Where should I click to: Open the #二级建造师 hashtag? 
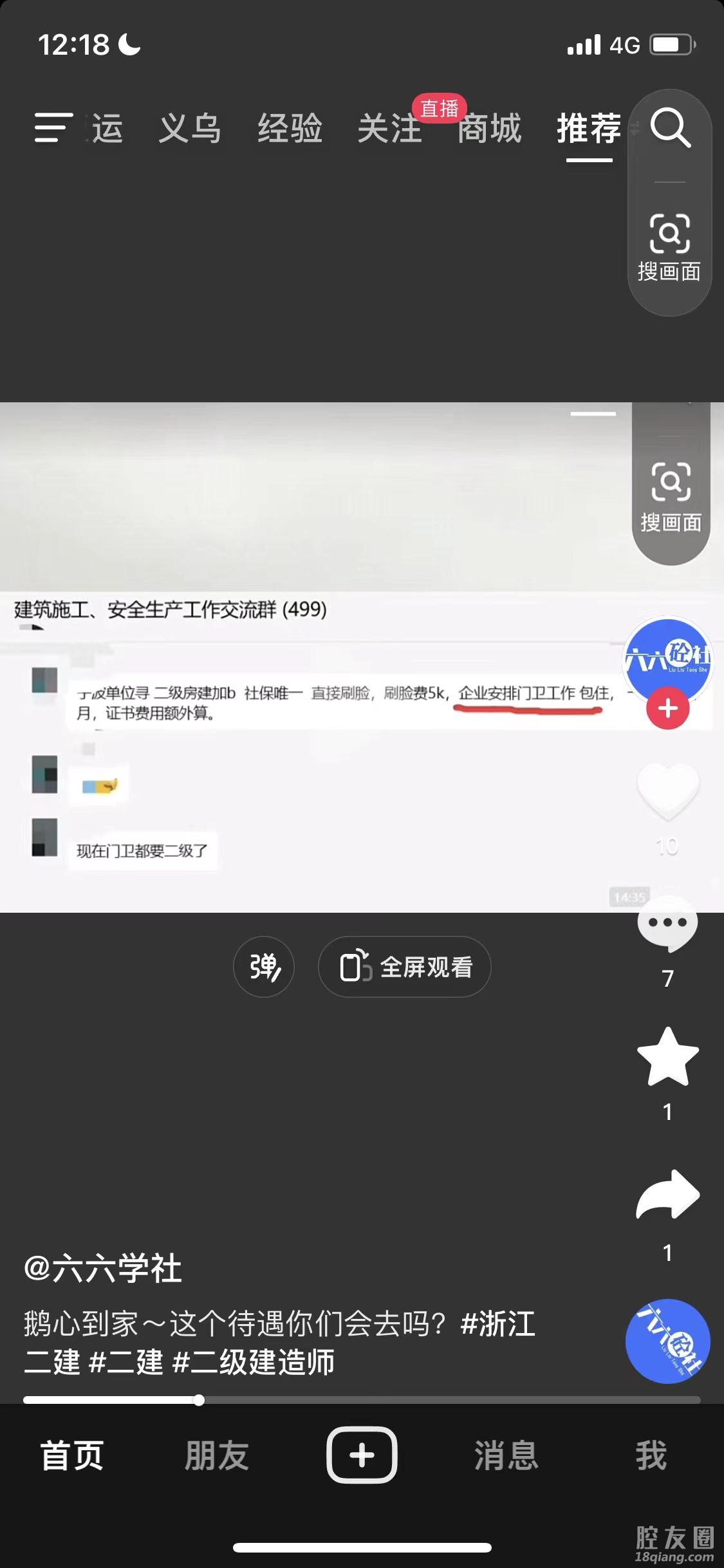(x=254, y=1362)
